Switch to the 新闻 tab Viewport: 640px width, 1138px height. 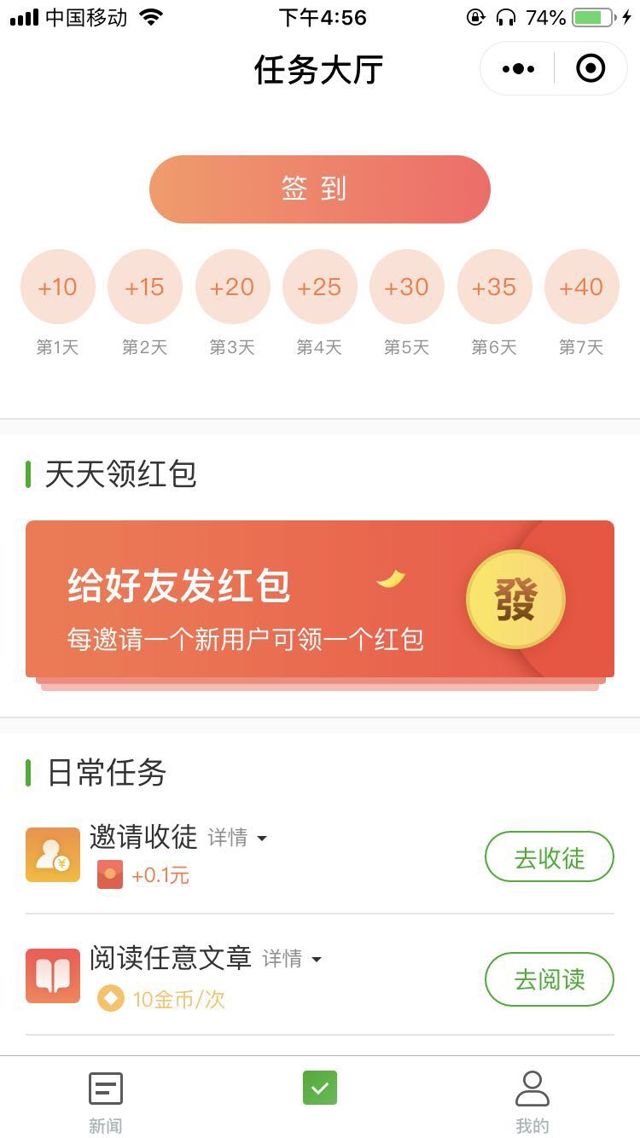click(105, 1102)
